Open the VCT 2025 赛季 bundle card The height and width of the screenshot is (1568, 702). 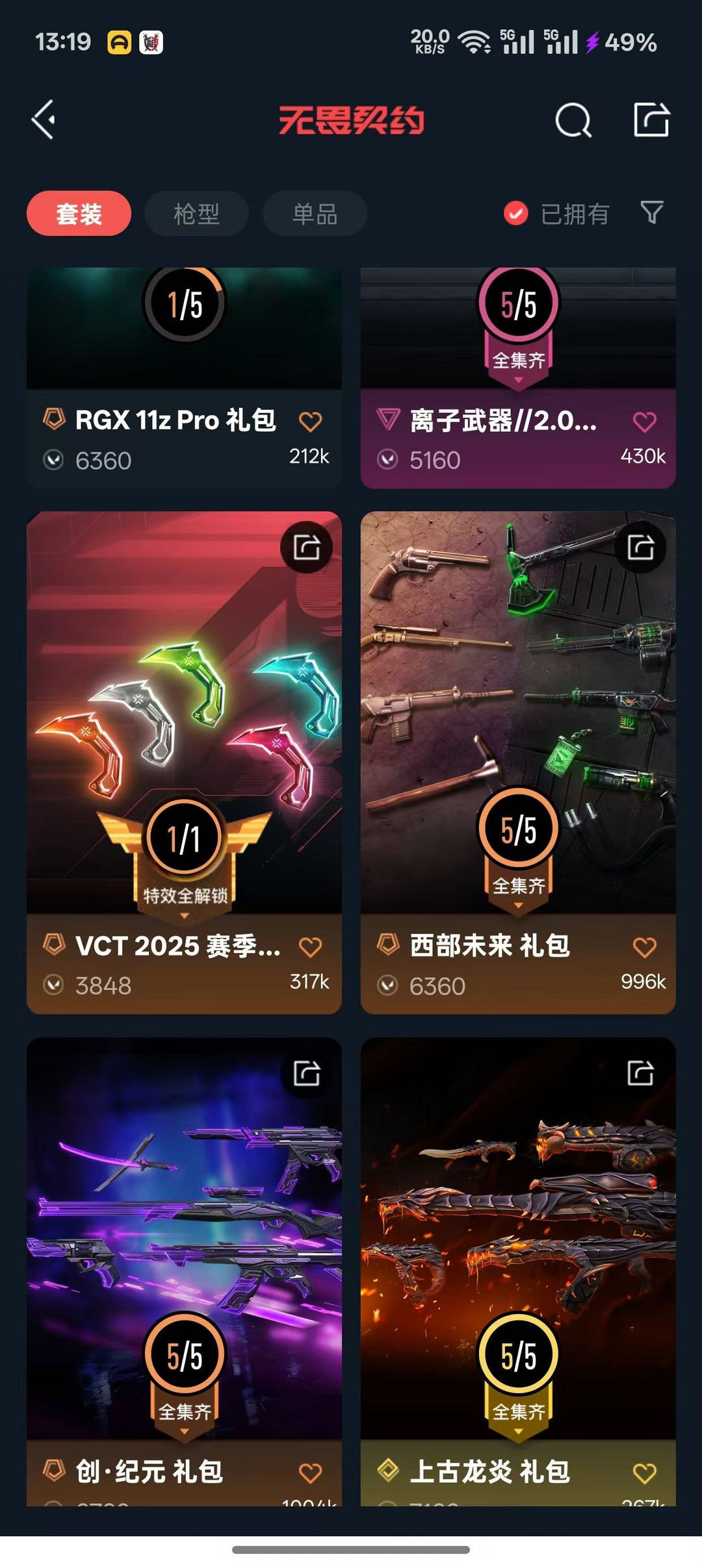point(184,762)
